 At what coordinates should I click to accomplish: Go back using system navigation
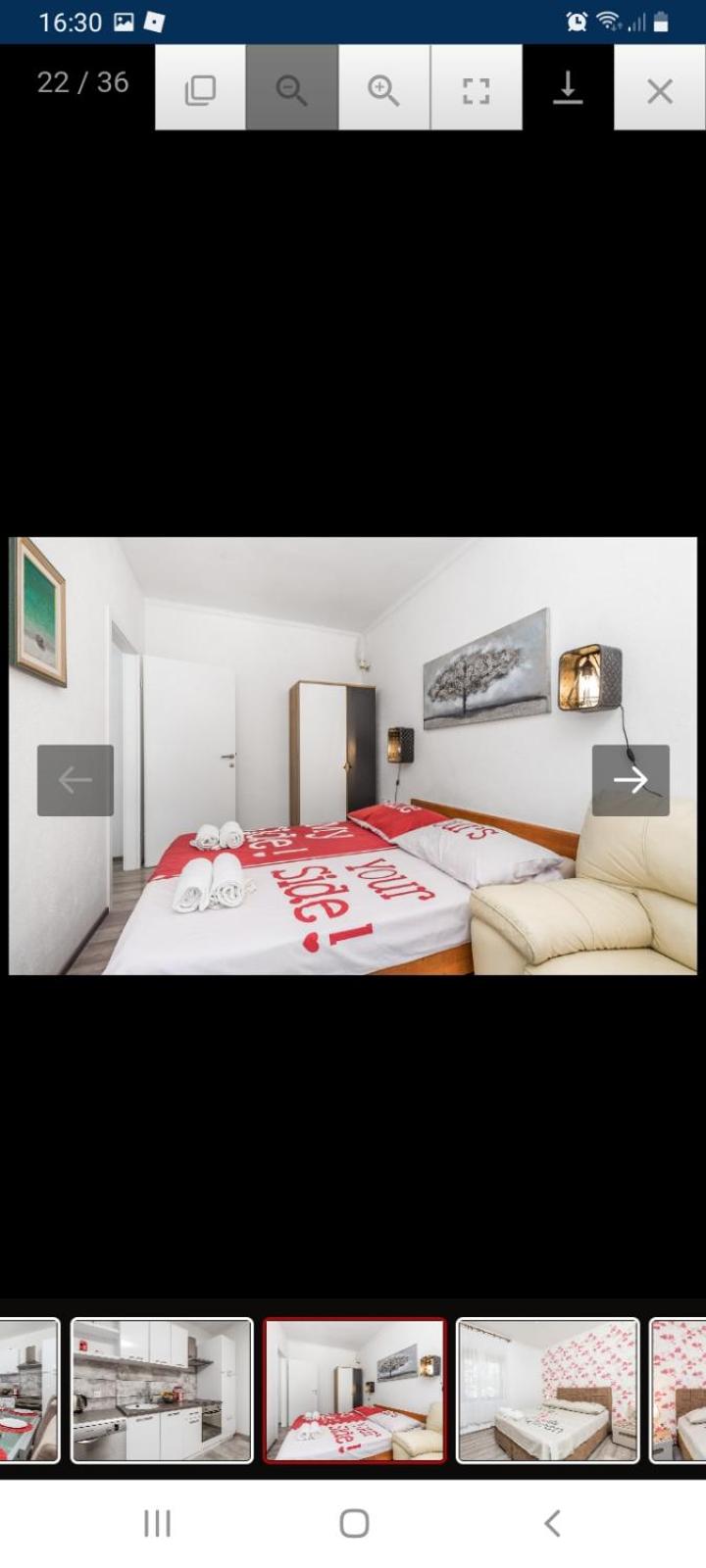point(552,1523)
